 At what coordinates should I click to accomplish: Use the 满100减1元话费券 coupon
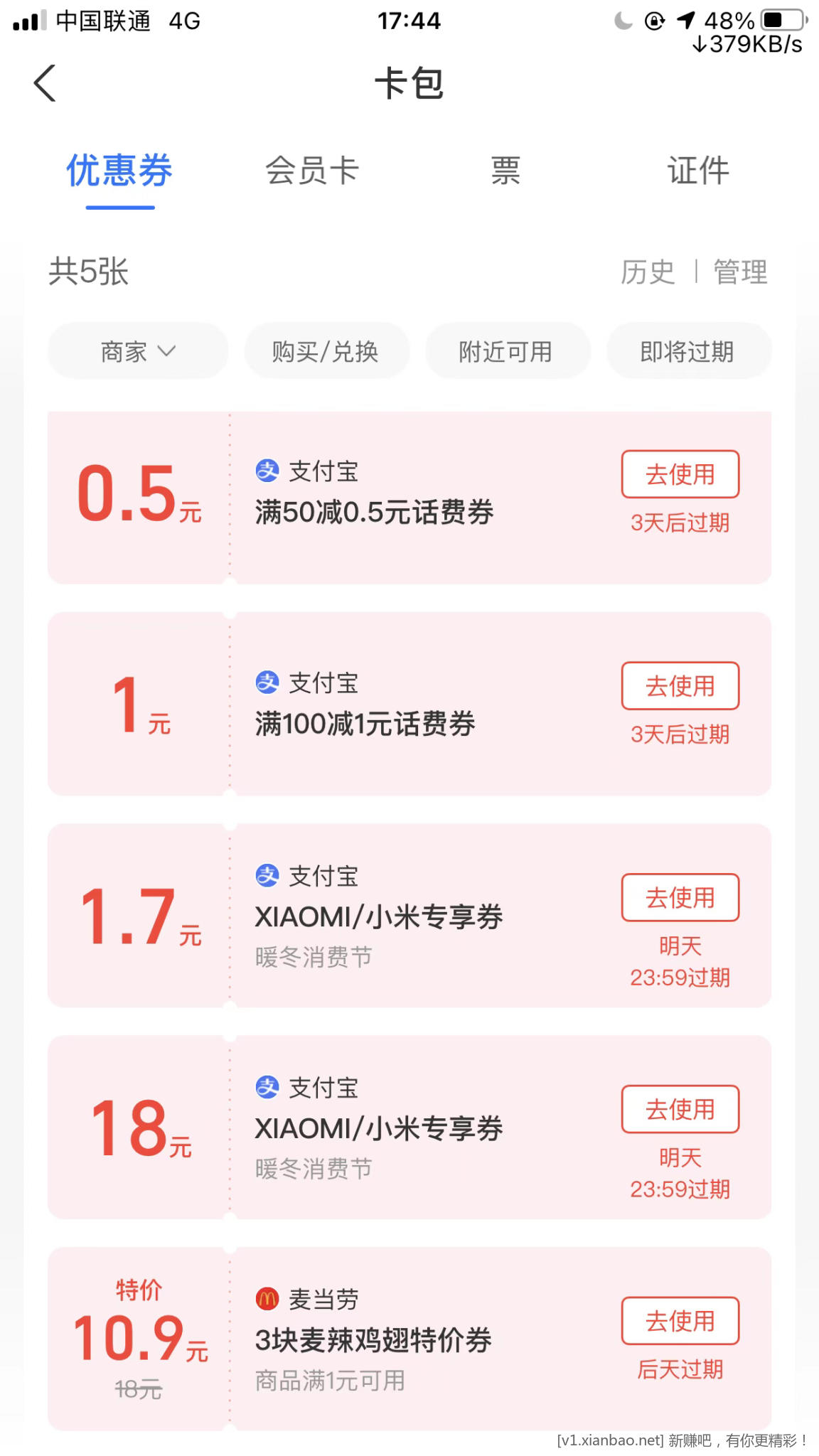pos(680,686)
